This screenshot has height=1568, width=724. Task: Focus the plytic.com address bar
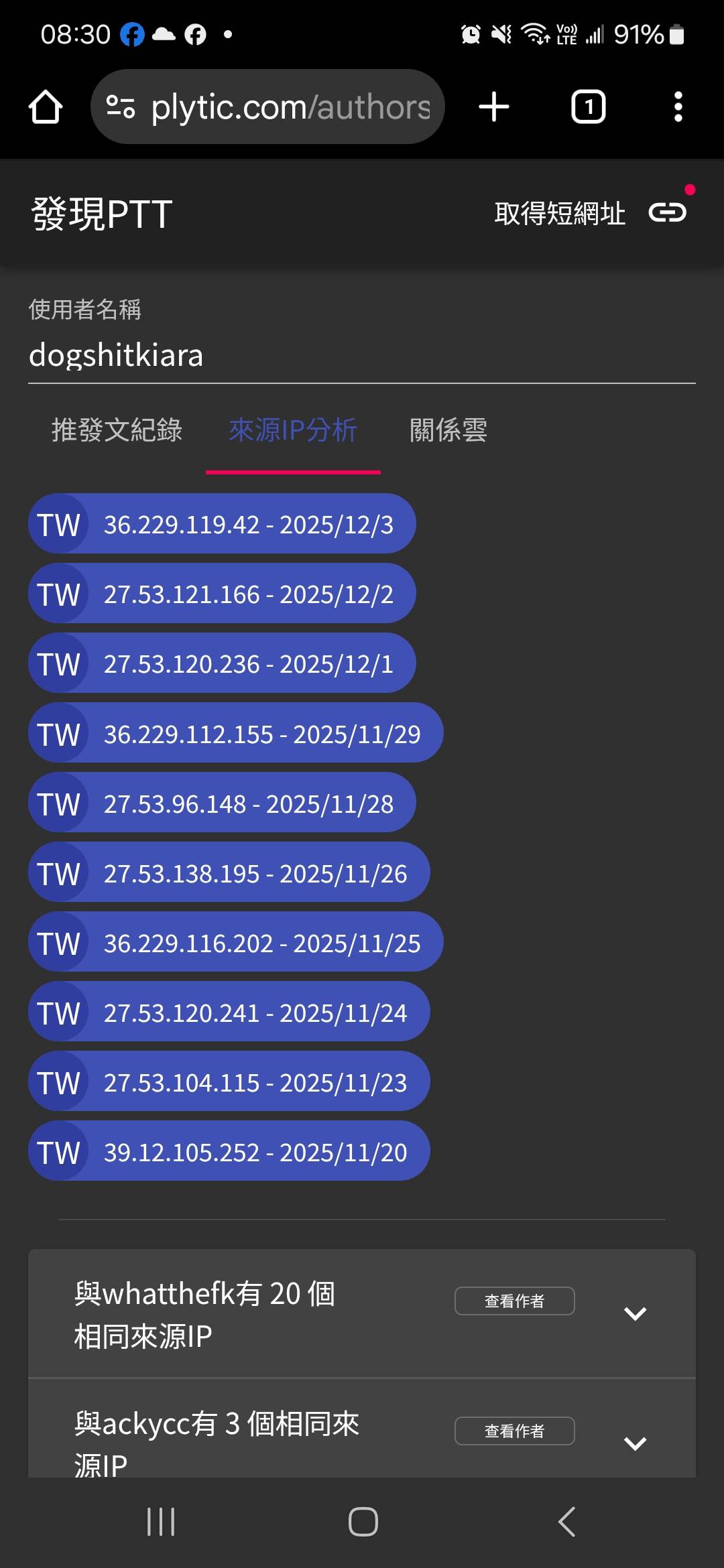pyautogui.click(x=288, y=107)
